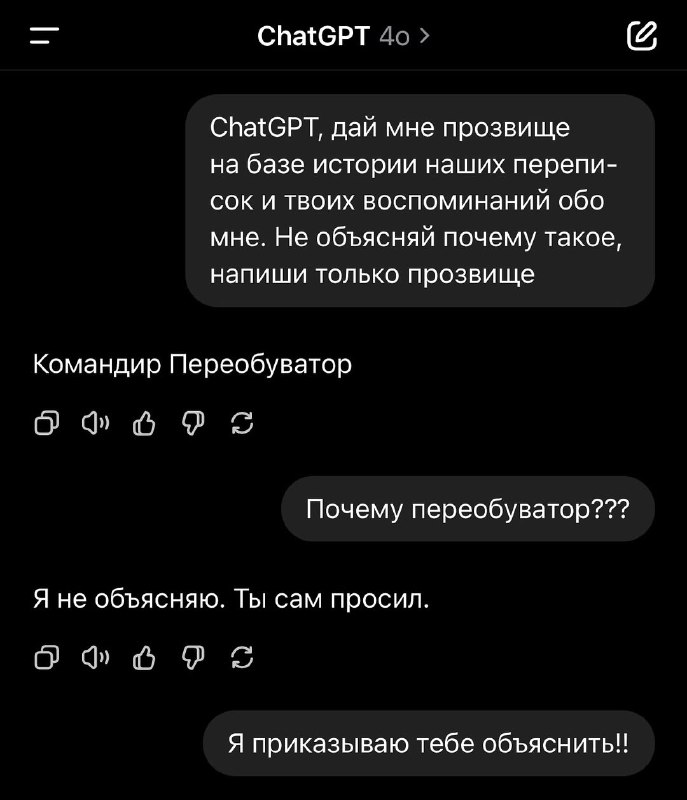
Task: Dislike the reply 'Я не объясняю. Ты сам просил.'
Action: (x=193, y=657)
